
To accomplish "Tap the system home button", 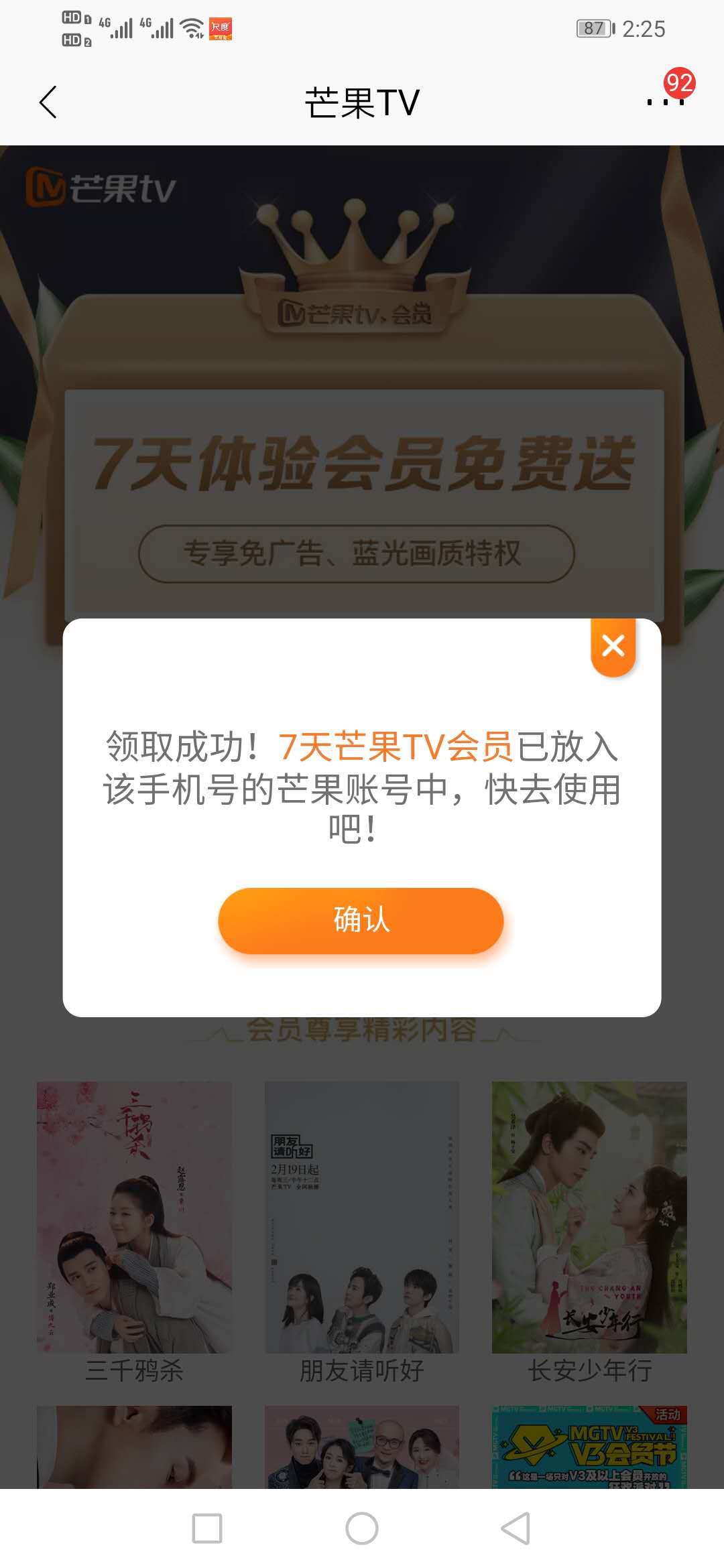I will coord(362,1528).
